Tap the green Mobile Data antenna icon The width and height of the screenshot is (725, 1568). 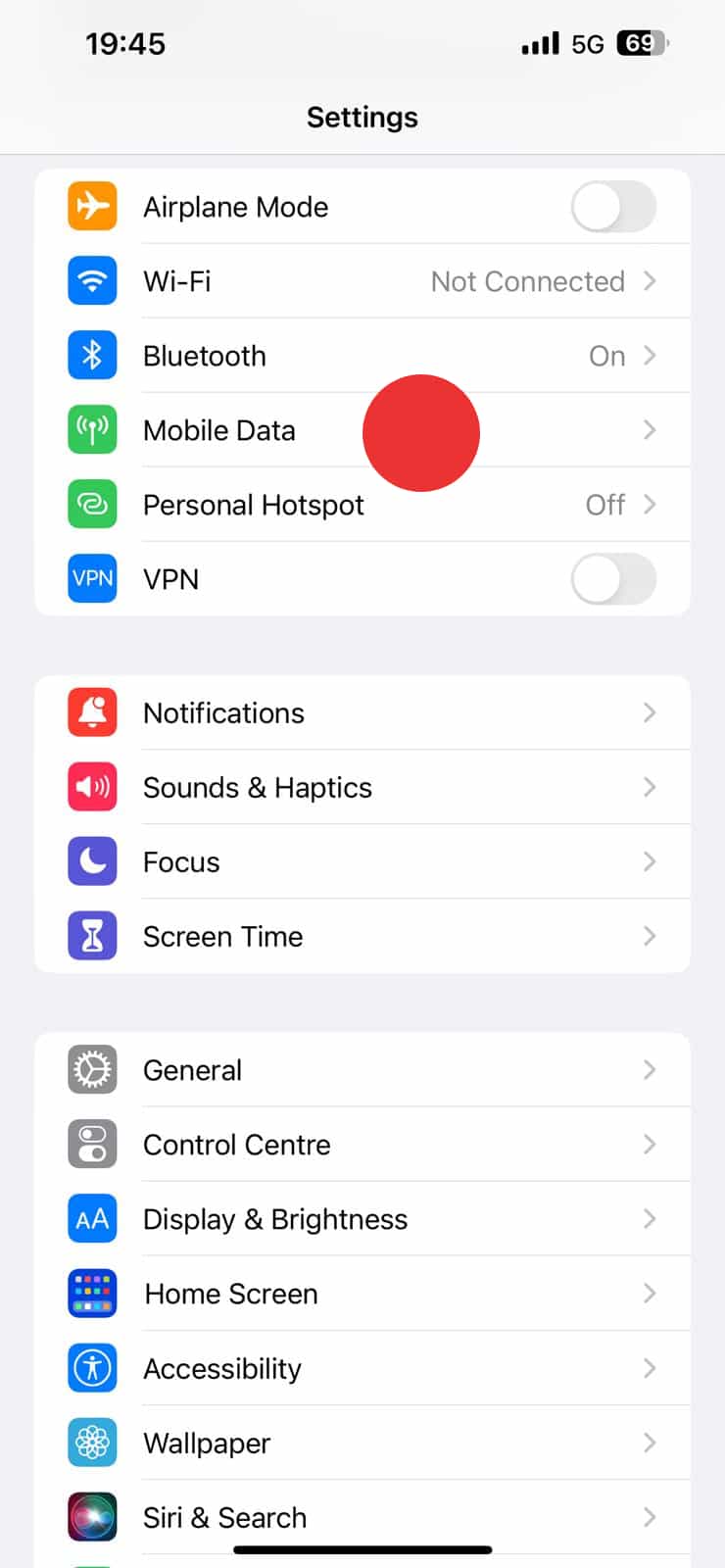91,429
